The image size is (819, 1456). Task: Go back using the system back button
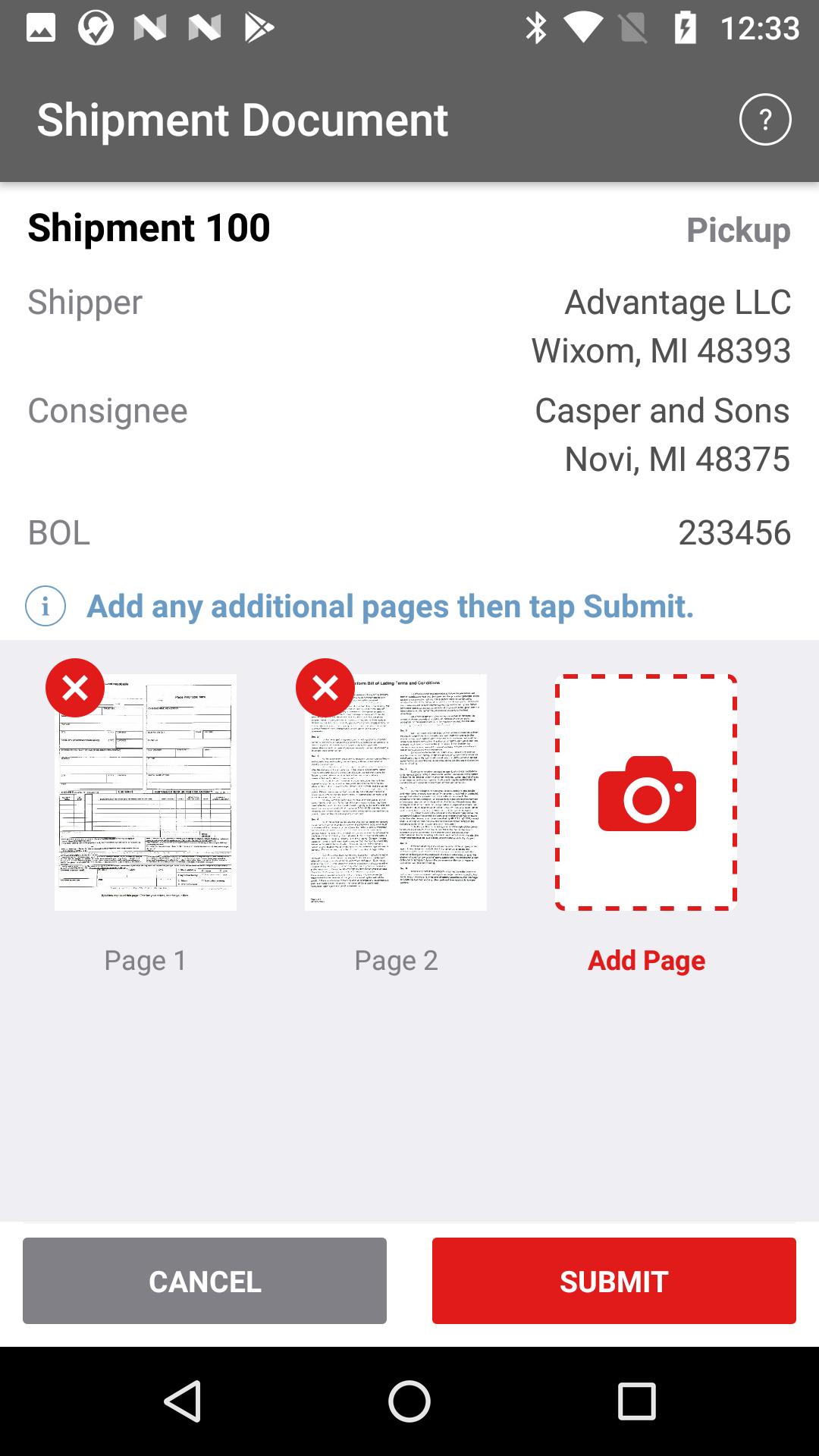point(183,1401)
